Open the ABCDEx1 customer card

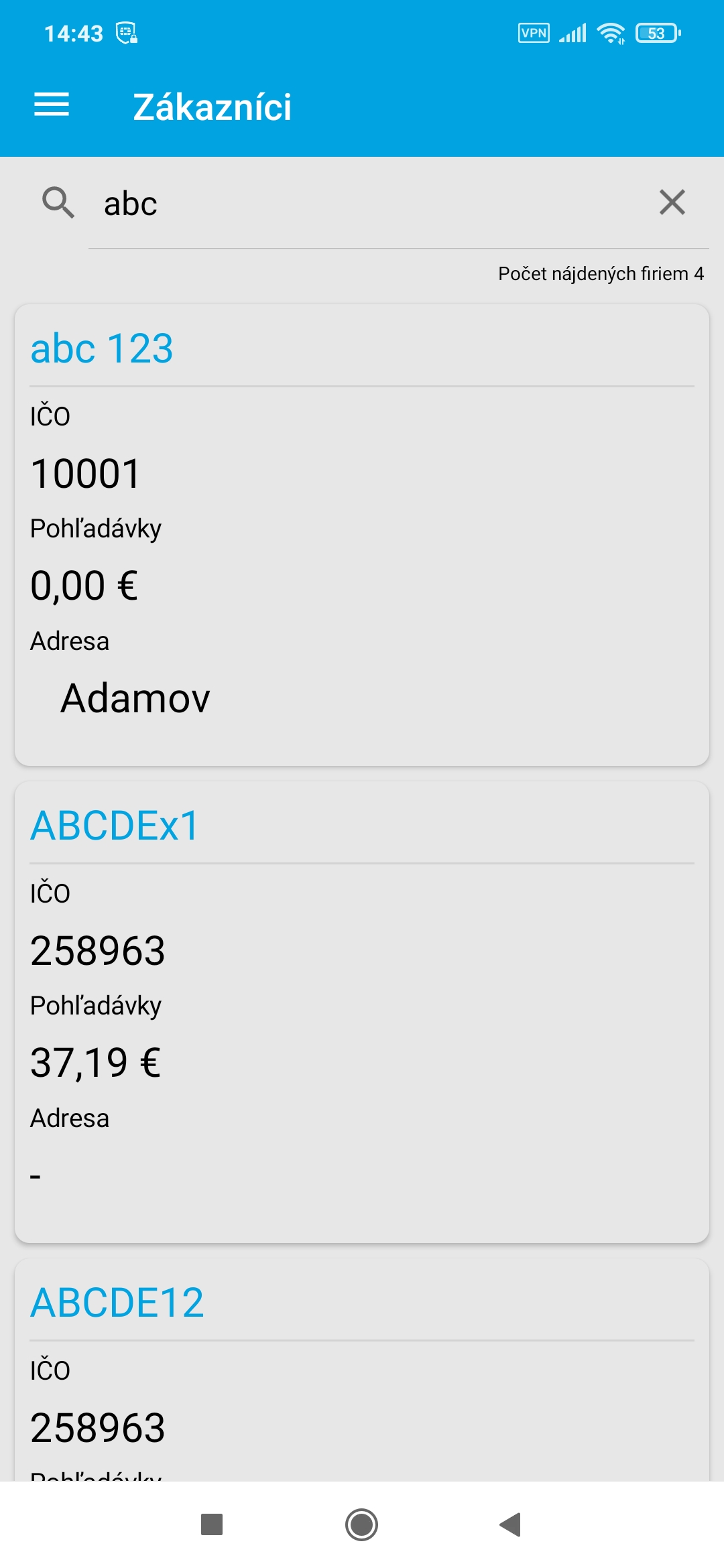point(362,1012)
